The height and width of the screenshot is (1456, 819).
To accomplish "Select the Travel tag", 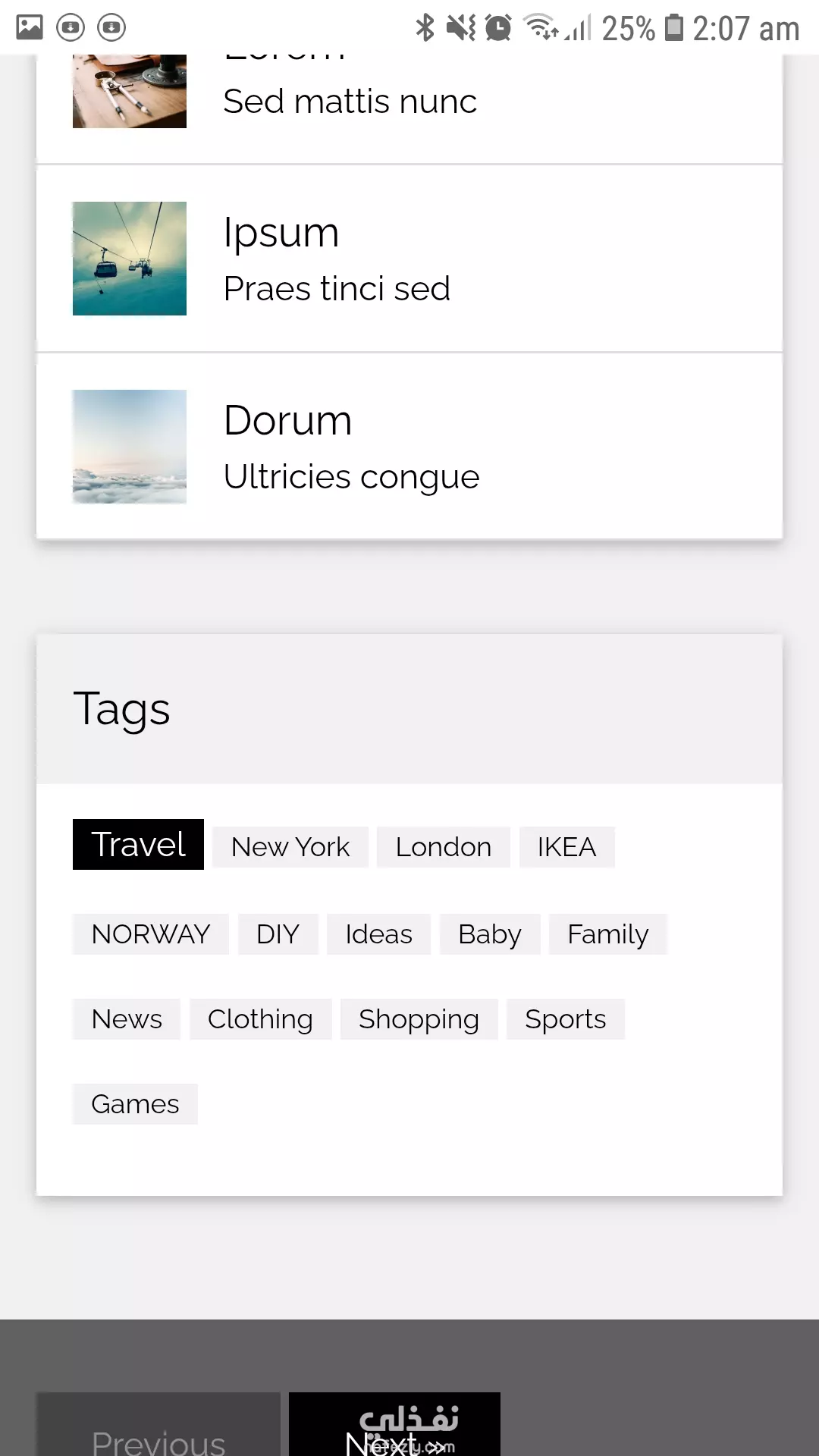I will pos(138,844).
